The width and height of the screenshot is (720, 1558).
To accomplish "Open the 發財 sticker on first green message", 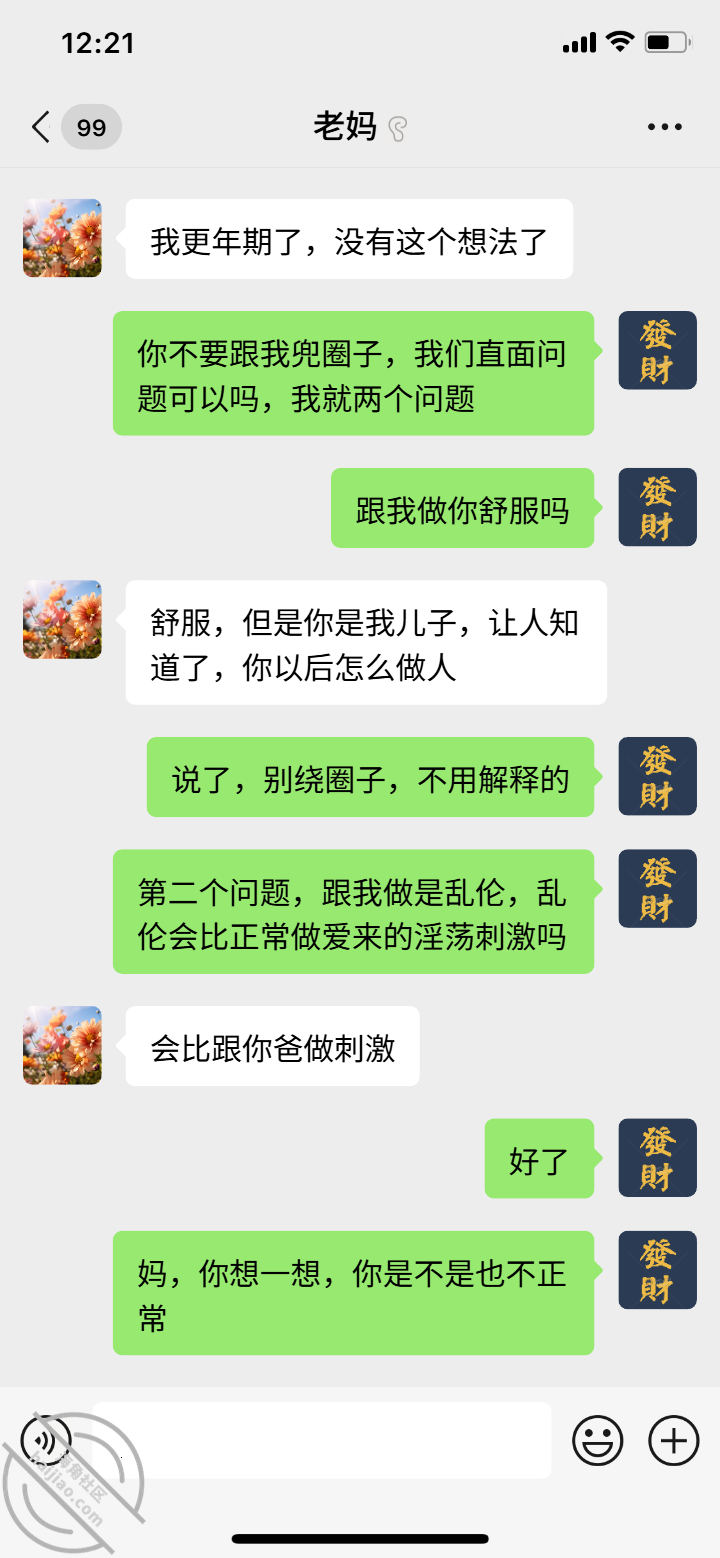I will click(x=656, y=353).
